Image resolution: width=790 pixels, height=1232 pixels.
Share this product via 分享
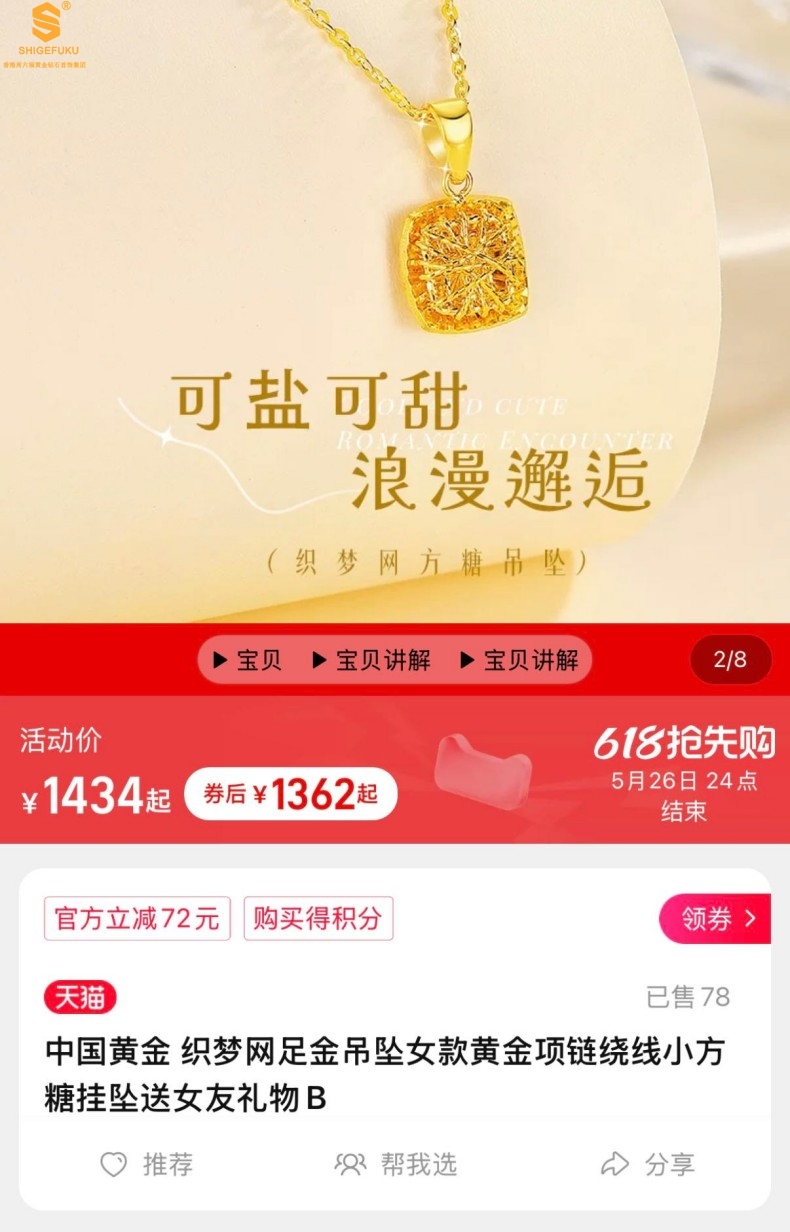[x=647, y=1164]
